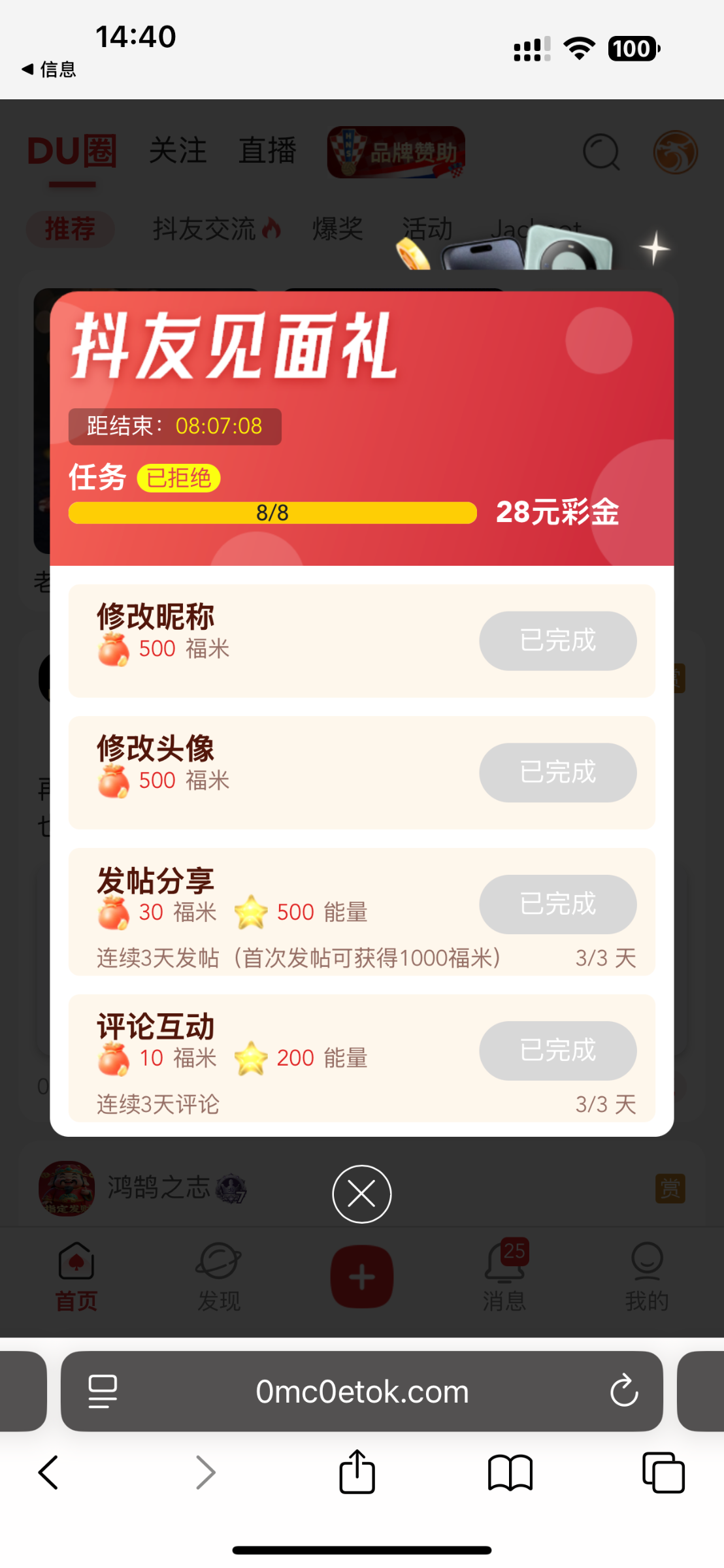Screen dimensions: 724x1568
Task: Tap the 0mc0etok.com address bar
Action: 362,1392
